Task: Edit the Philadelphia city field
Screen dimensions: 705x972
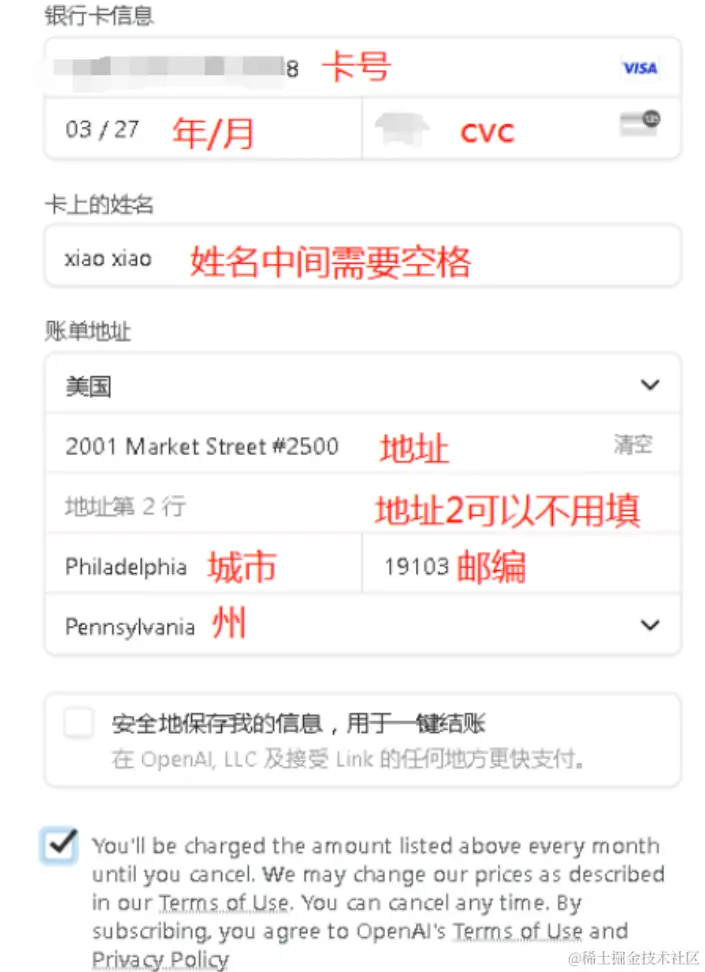Action: click(x=200, y=567)
